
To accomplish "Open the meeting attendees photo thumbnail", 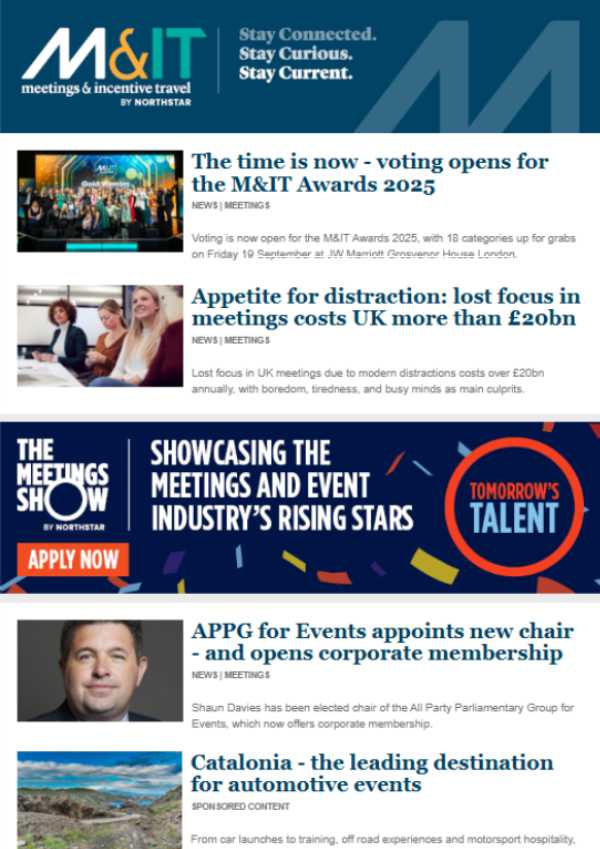I will pos(100,336).
